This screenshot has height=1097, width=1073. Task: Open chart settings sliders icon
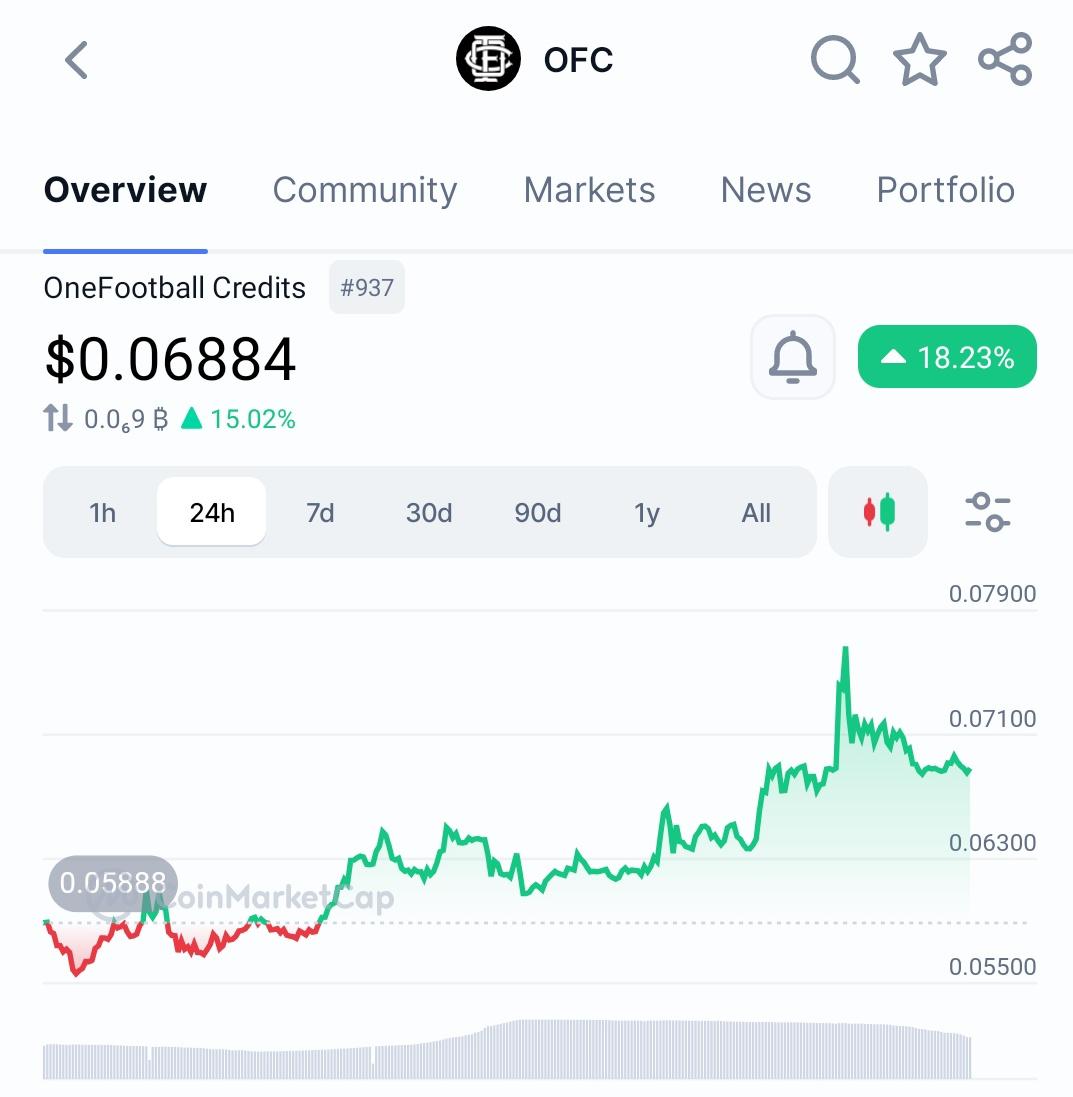(988, 512)
